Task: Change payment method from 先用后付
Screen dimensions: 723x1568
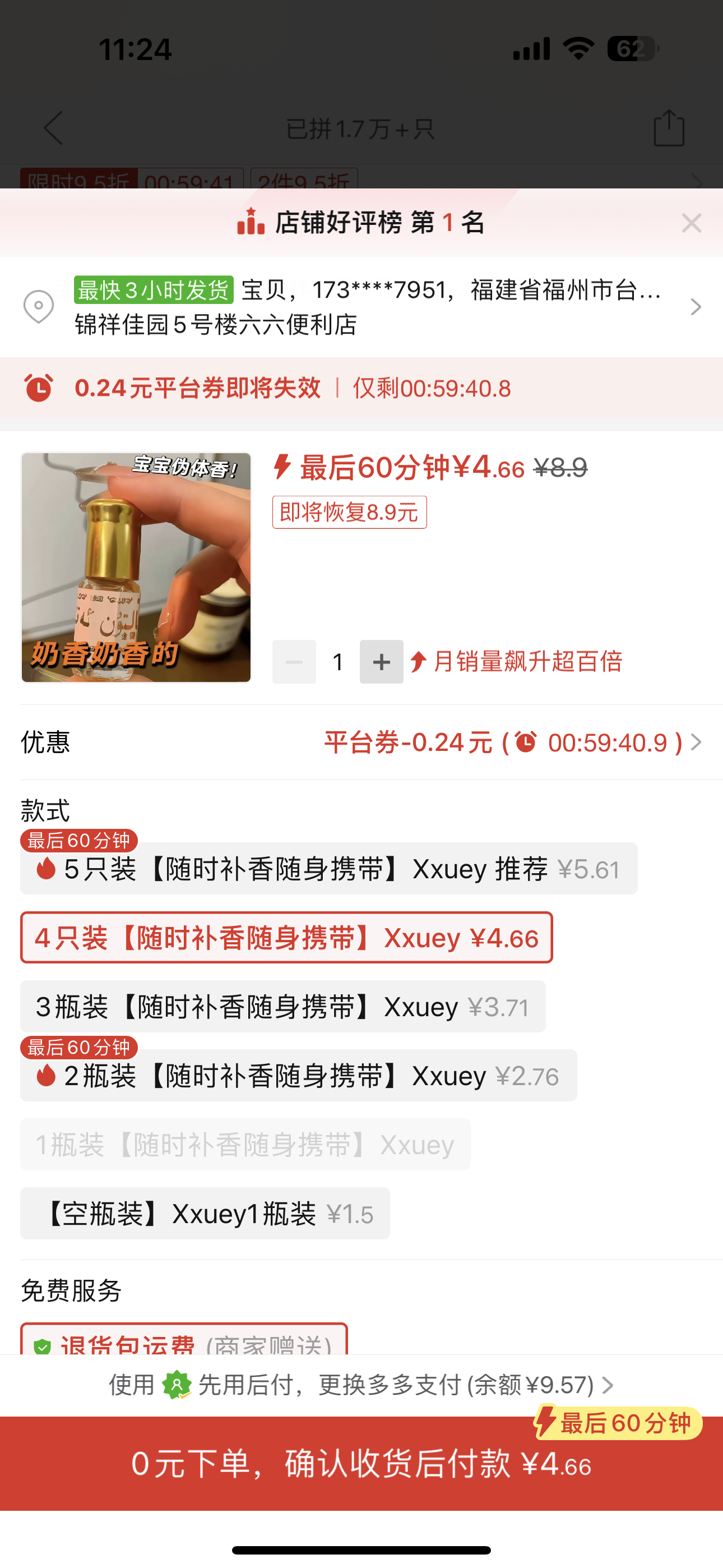Action: pyautogui.click(x=361, y=1385)
